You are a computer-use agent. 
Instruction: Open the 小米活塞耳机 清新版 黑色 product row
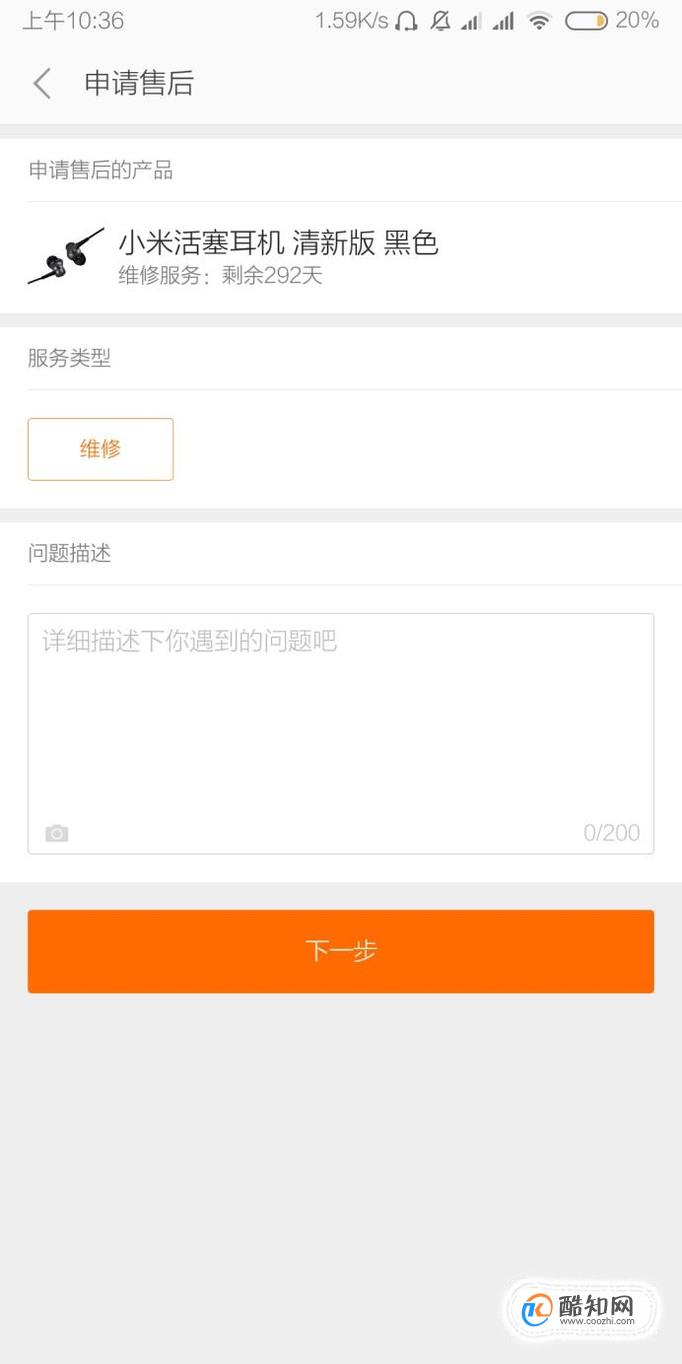[x=341, y=257]
